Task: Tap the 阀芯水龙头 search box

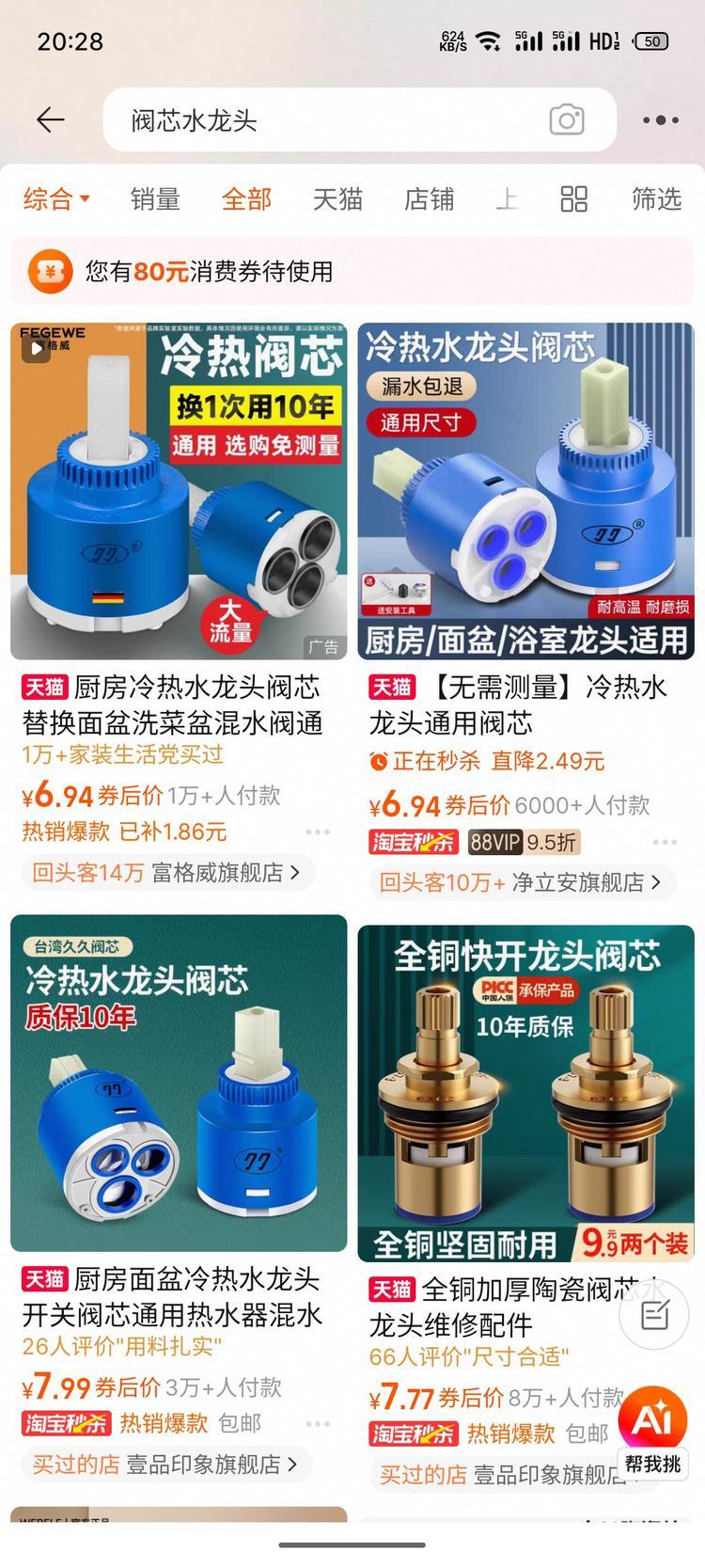Action: tap(320, 120)
